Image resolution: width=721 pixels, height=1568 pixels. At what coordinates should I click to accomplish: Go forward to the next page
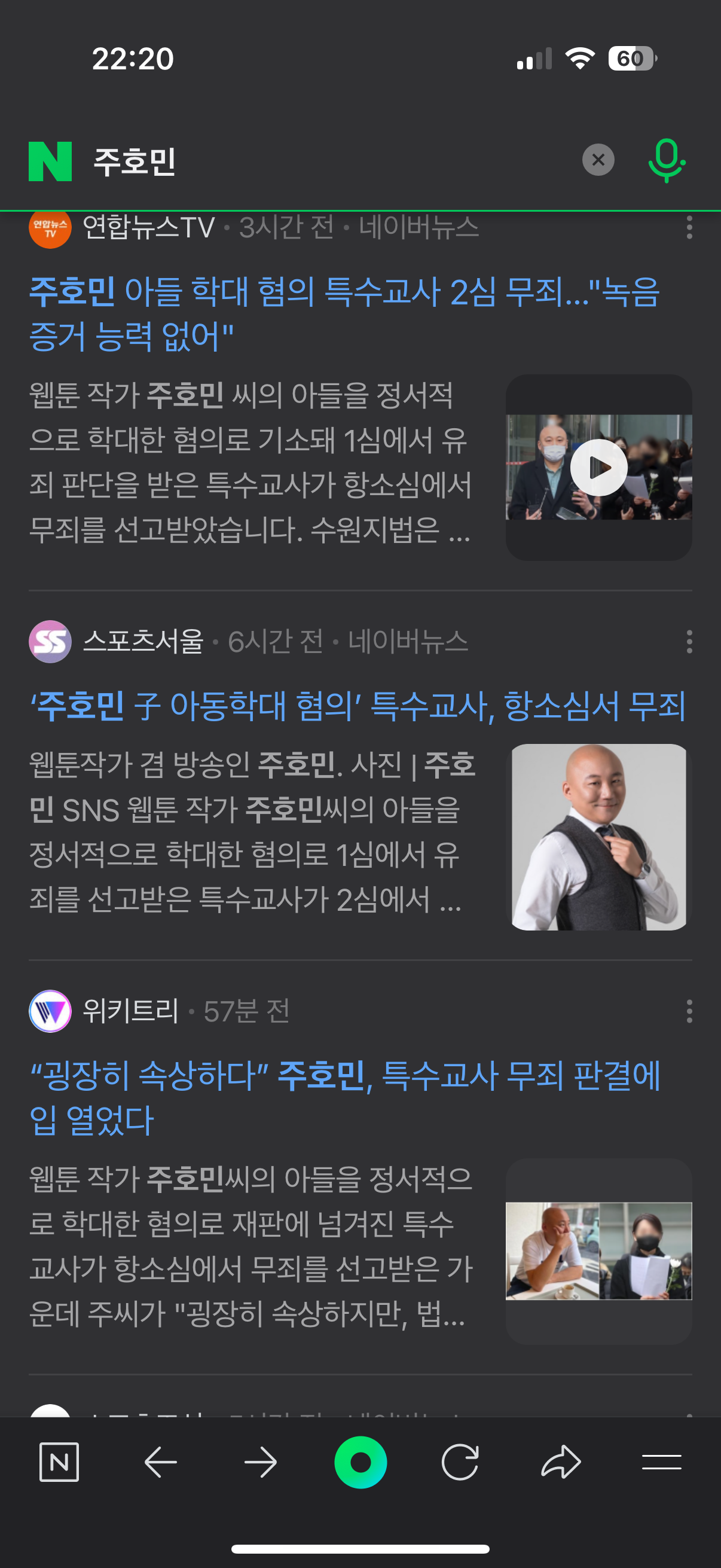(x=261, y=1462)
